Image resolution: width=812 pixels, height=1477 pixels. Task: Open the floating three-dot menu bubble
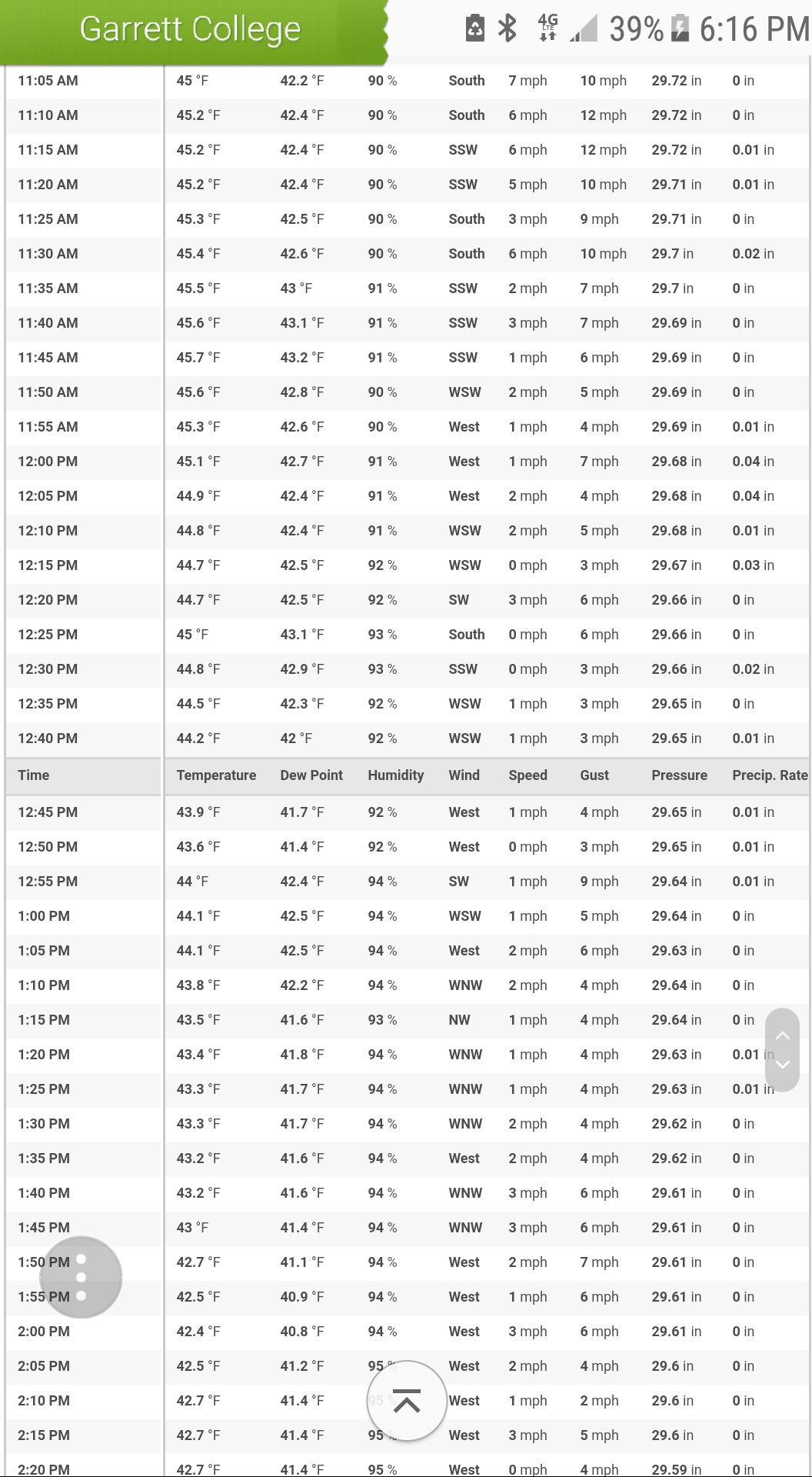pos(81,1278)
